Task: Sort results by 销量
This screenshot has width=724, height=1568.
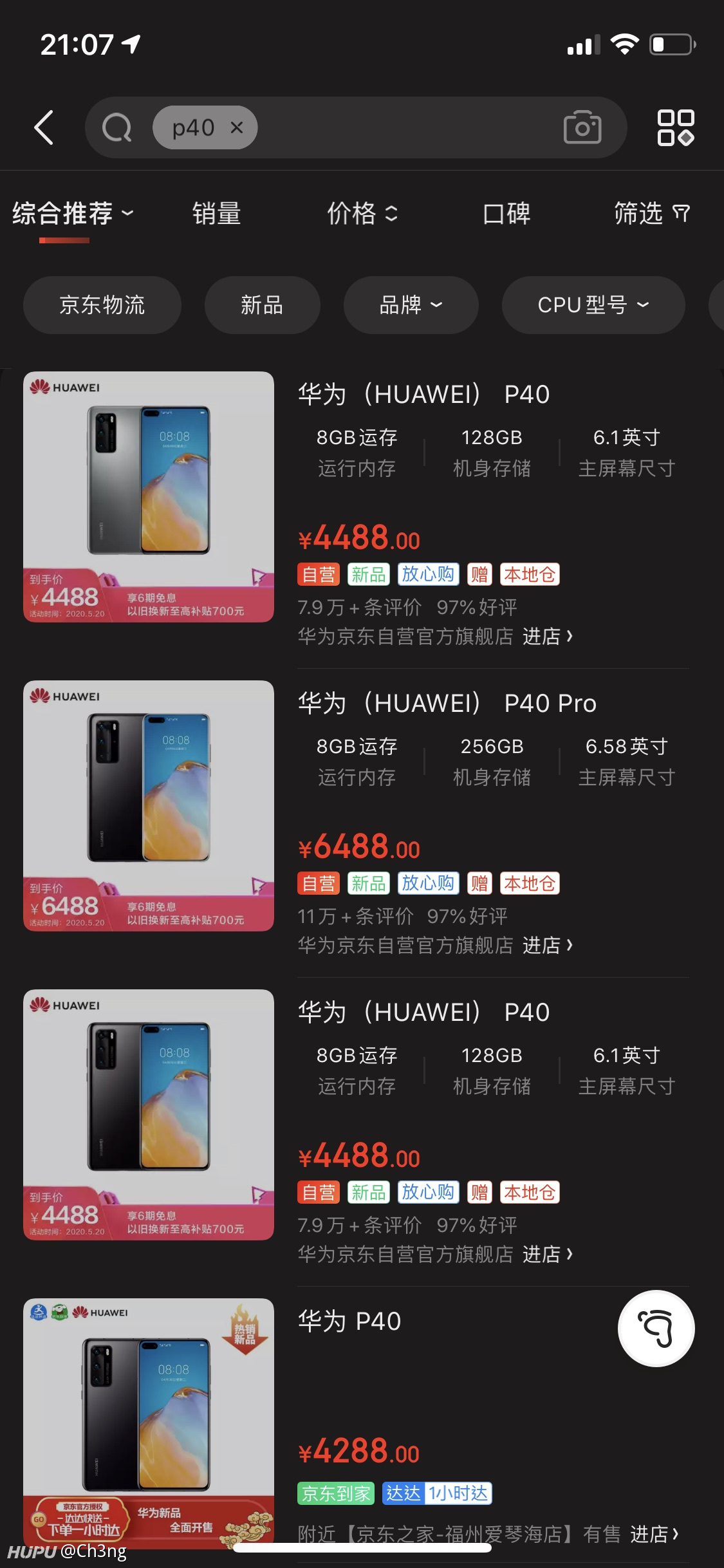Action: click(216, 213)
